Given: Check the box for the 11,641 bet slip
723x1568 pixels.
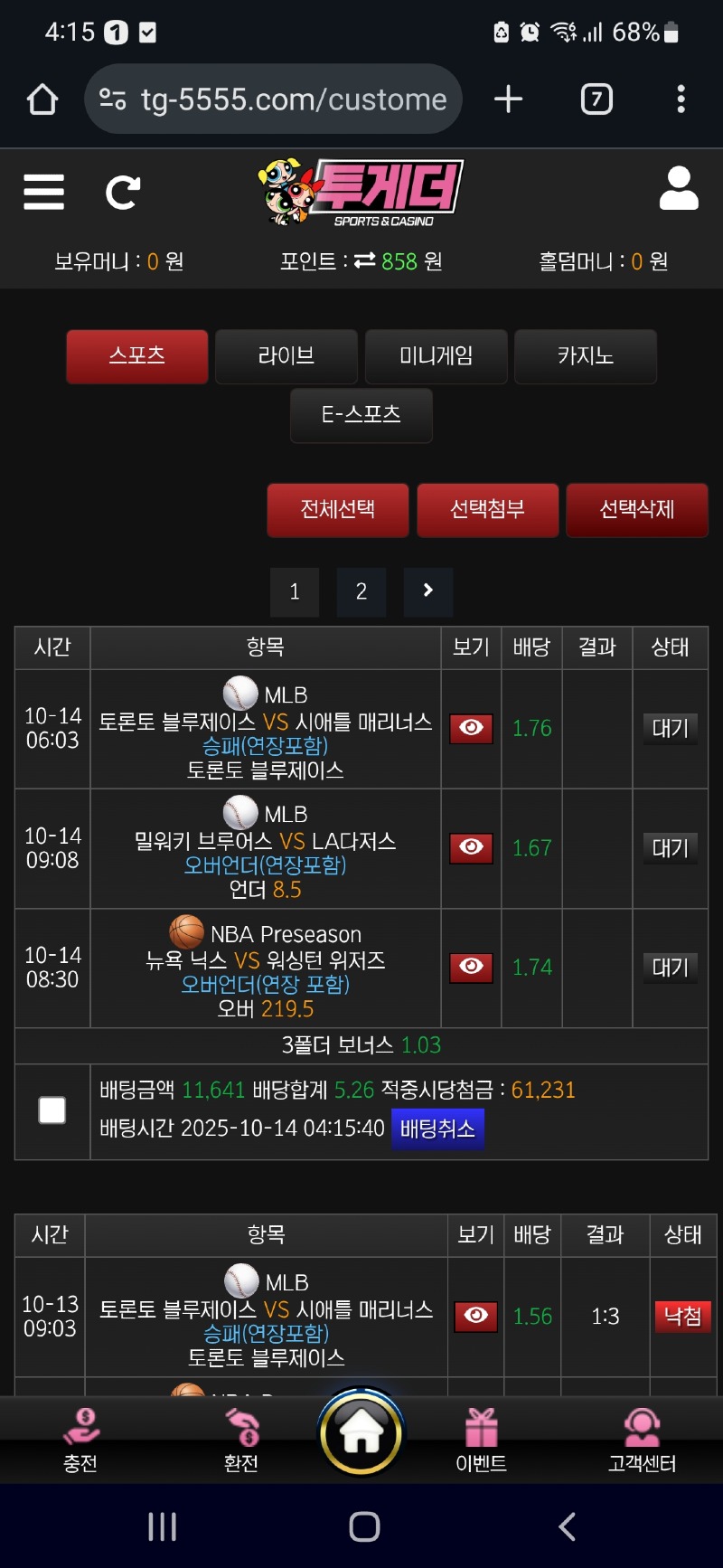Looking at the screenshot, I should click(52, 1110).
